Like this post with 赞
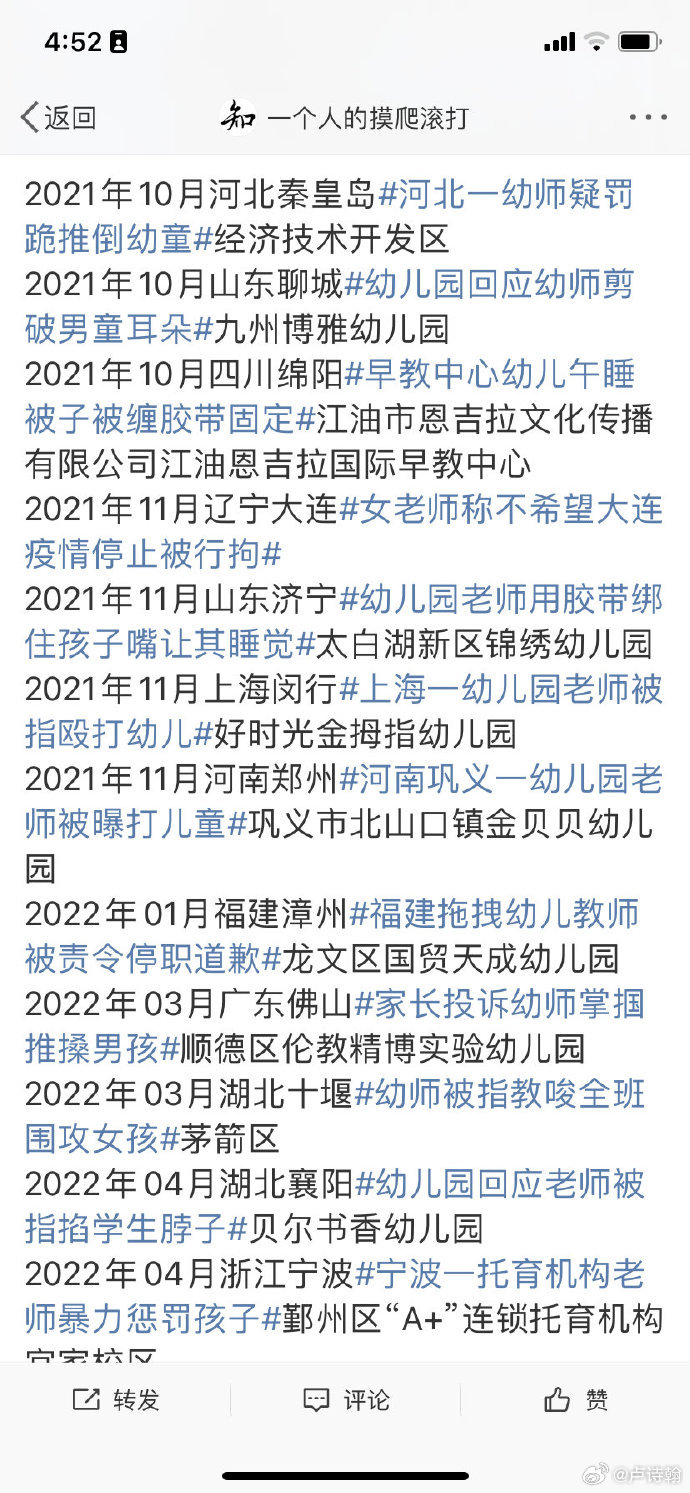Image resolution: width=690 pixels, height=1493 pixels. pyautogui.click(x=576, y=1400)
